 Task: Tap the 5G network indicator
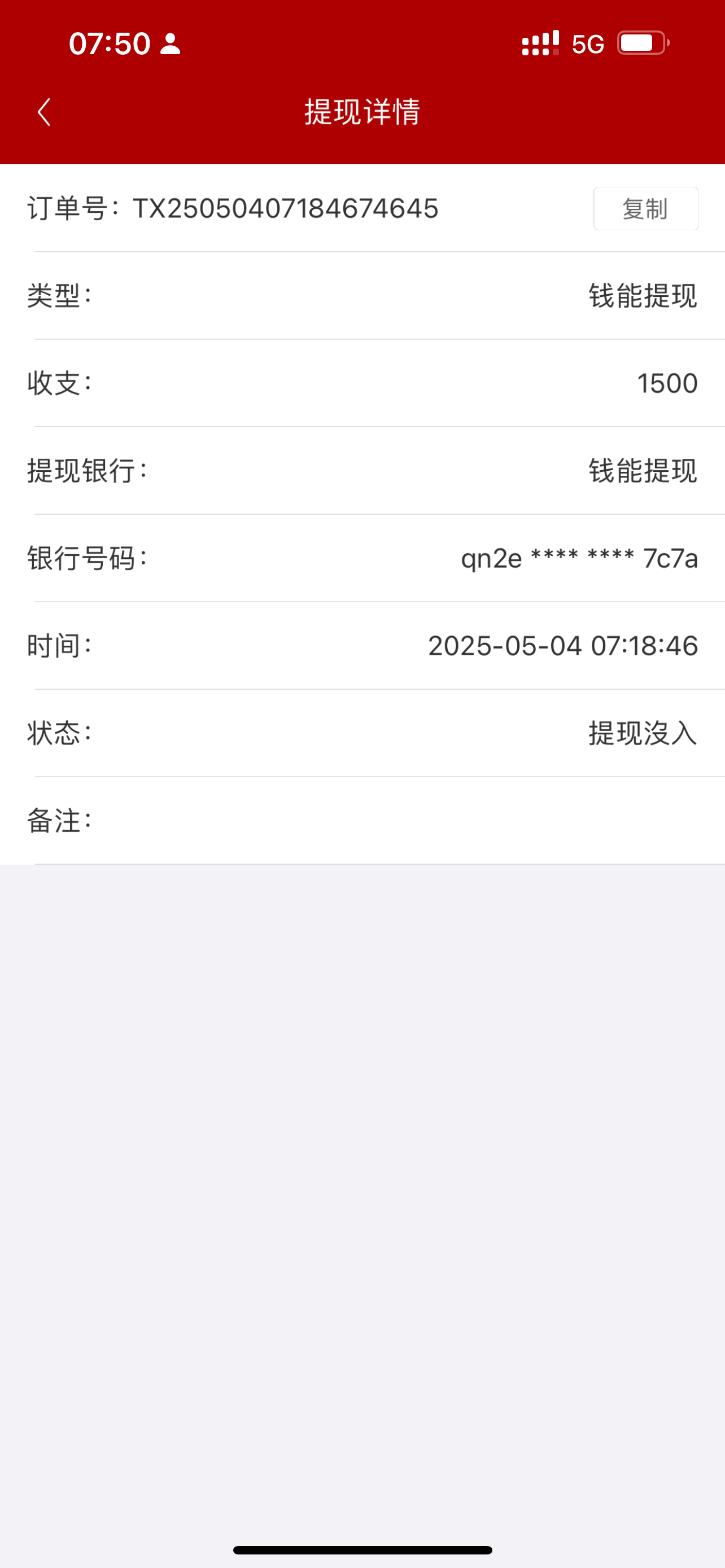coord(586,43)
